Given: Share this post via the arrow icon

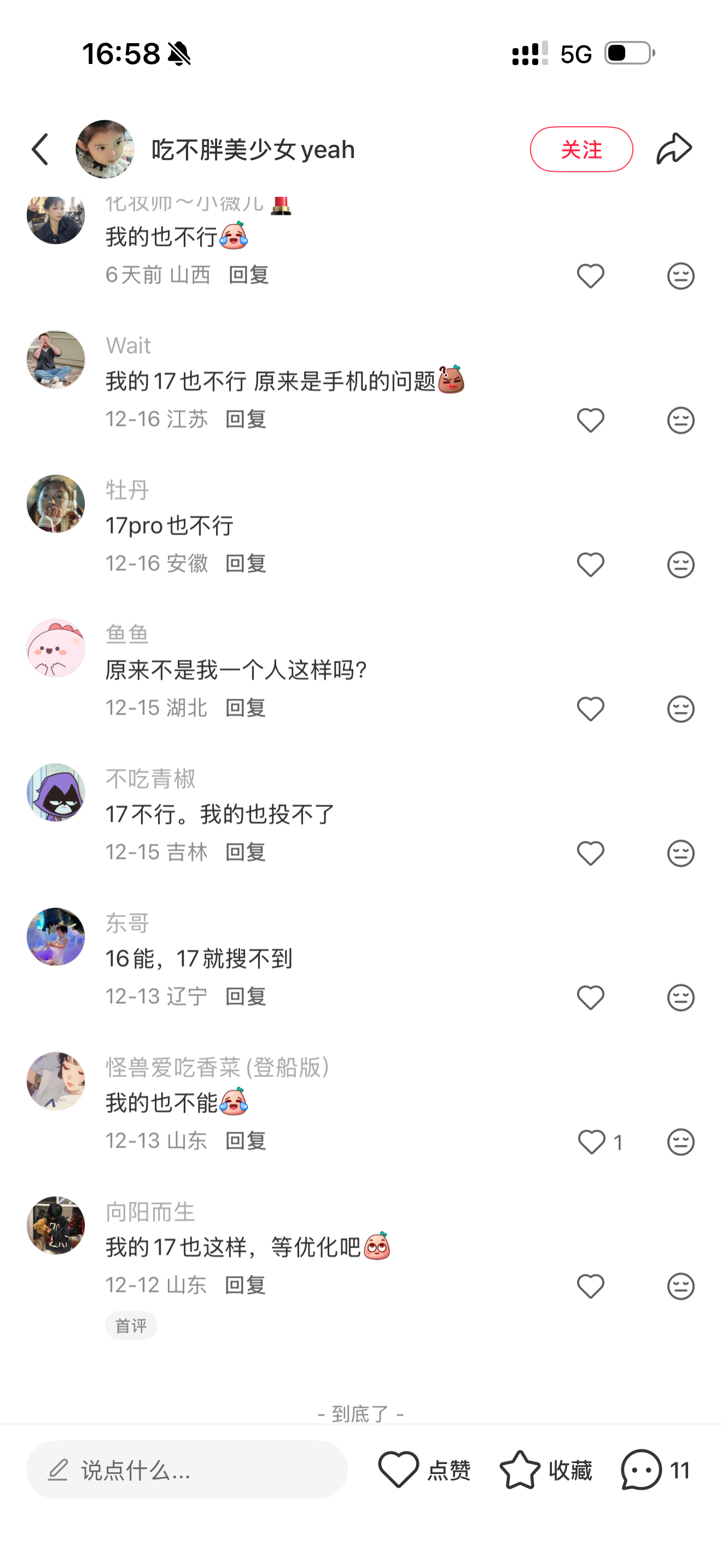Looking at the screenshot, I should coord(674,149).
